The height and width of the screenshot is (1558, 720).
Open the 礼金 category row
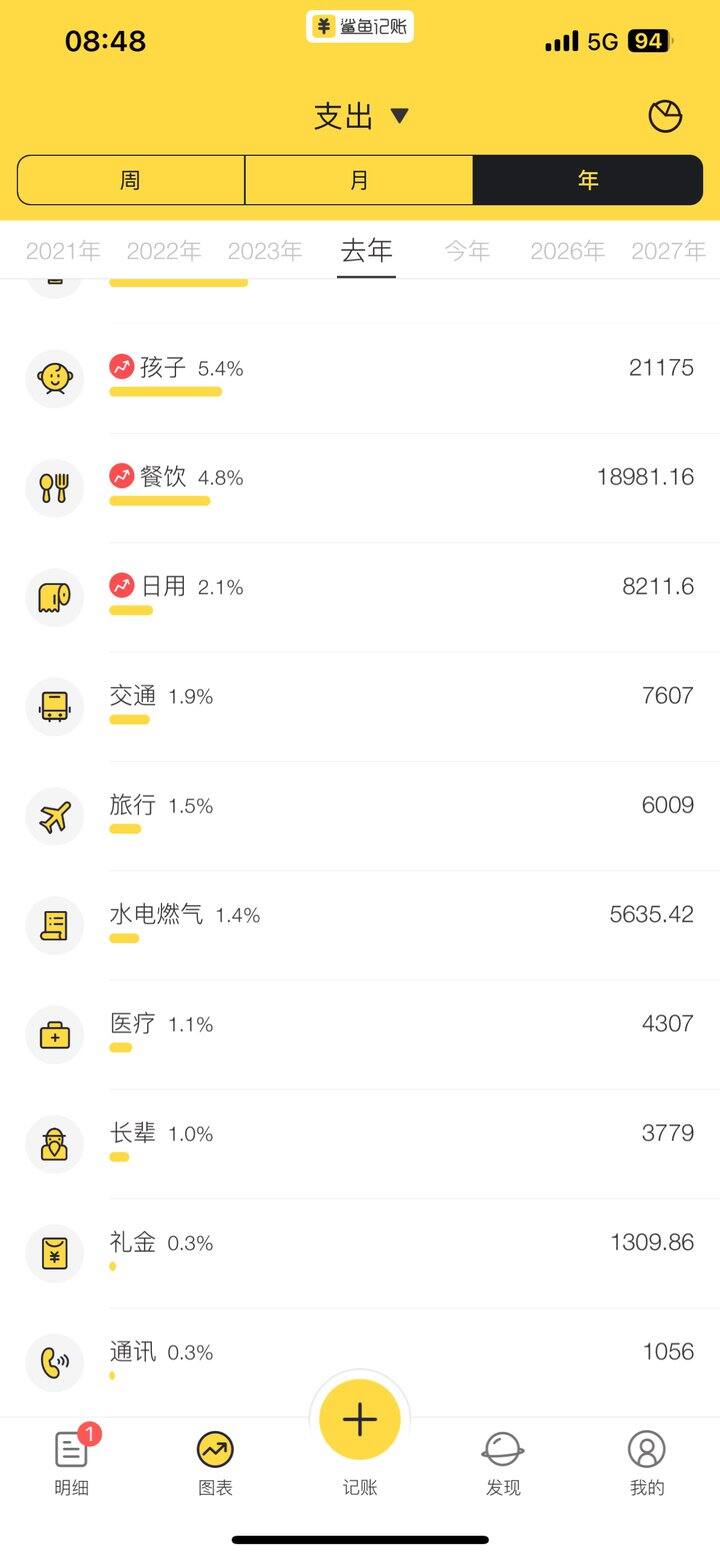(x=360, y=1253)
